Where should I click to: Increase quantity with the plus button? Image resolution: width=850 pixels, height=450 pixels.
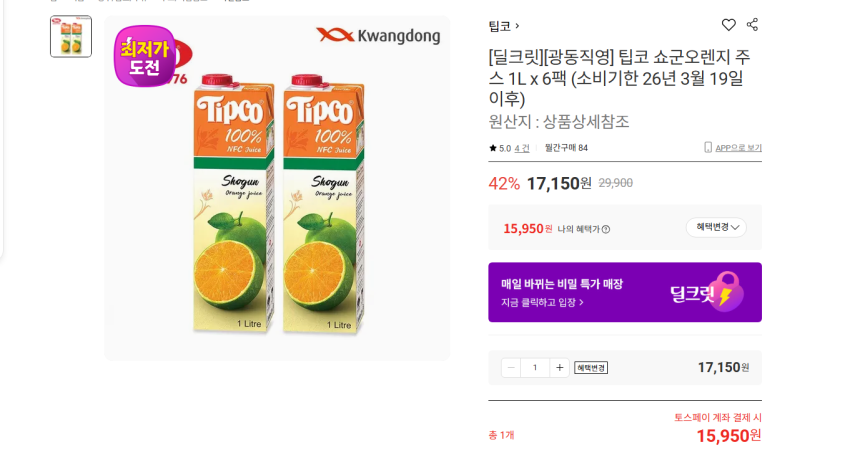(559, 368)
